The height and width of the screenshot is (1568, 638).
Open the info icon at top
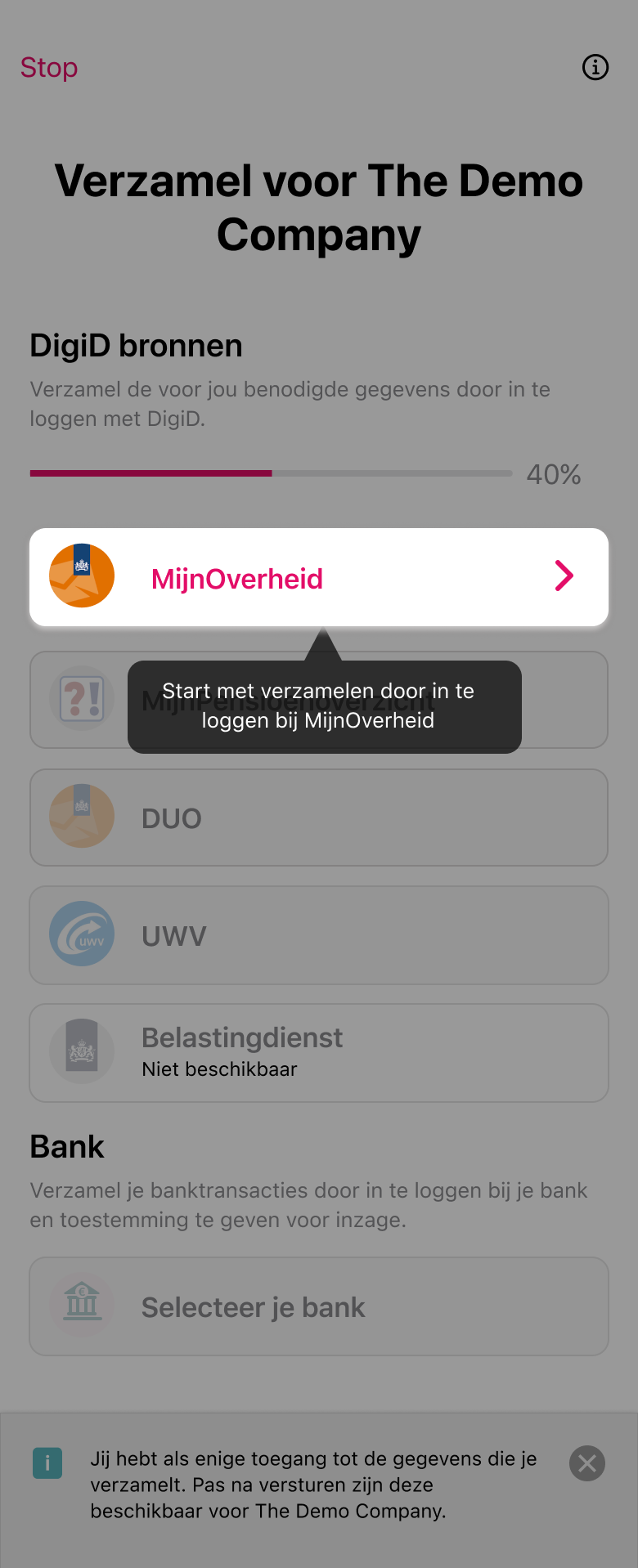(595, 67)
